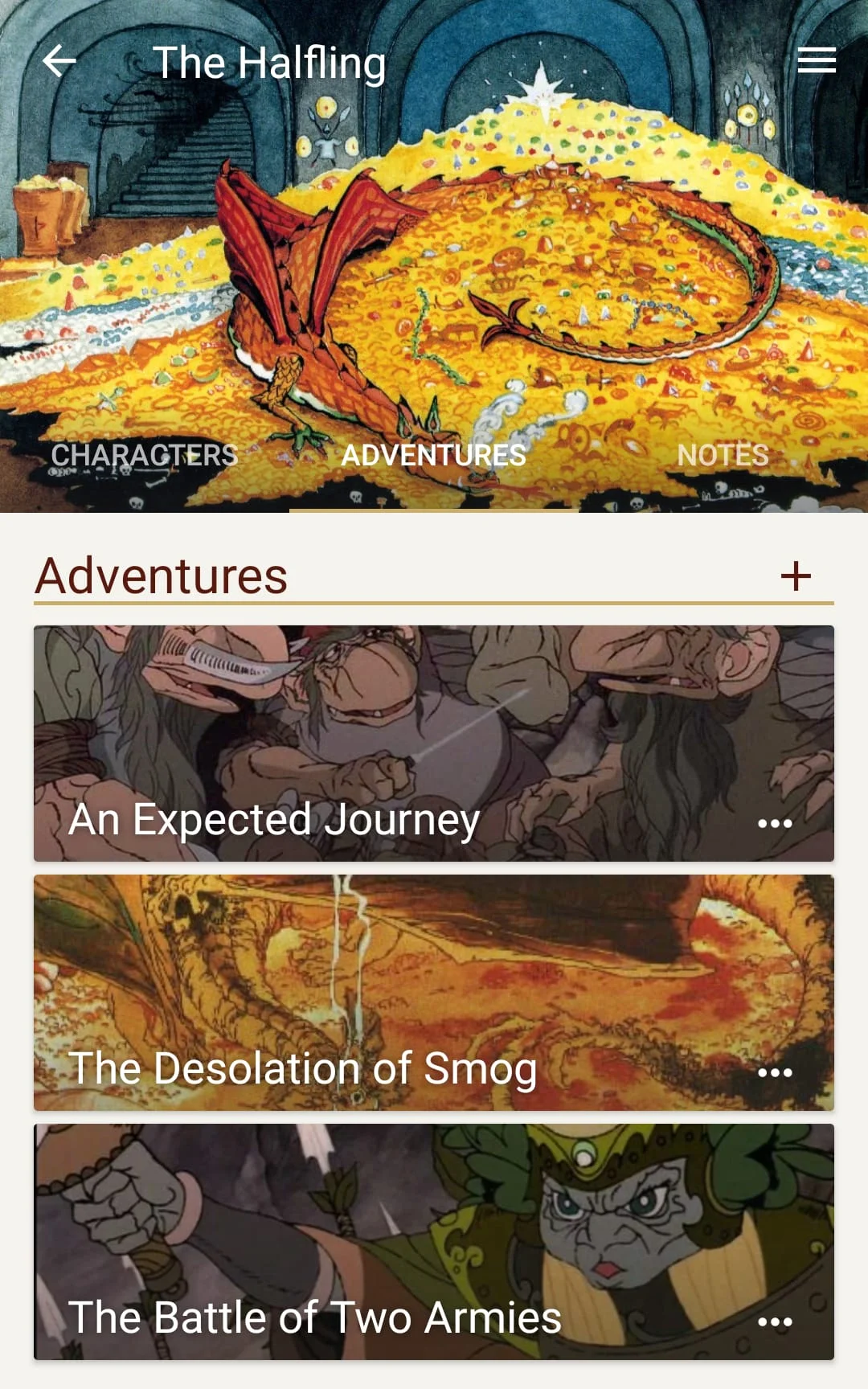
Task: Click The Battle of Two Armies title
Action: click(316, 1318)
